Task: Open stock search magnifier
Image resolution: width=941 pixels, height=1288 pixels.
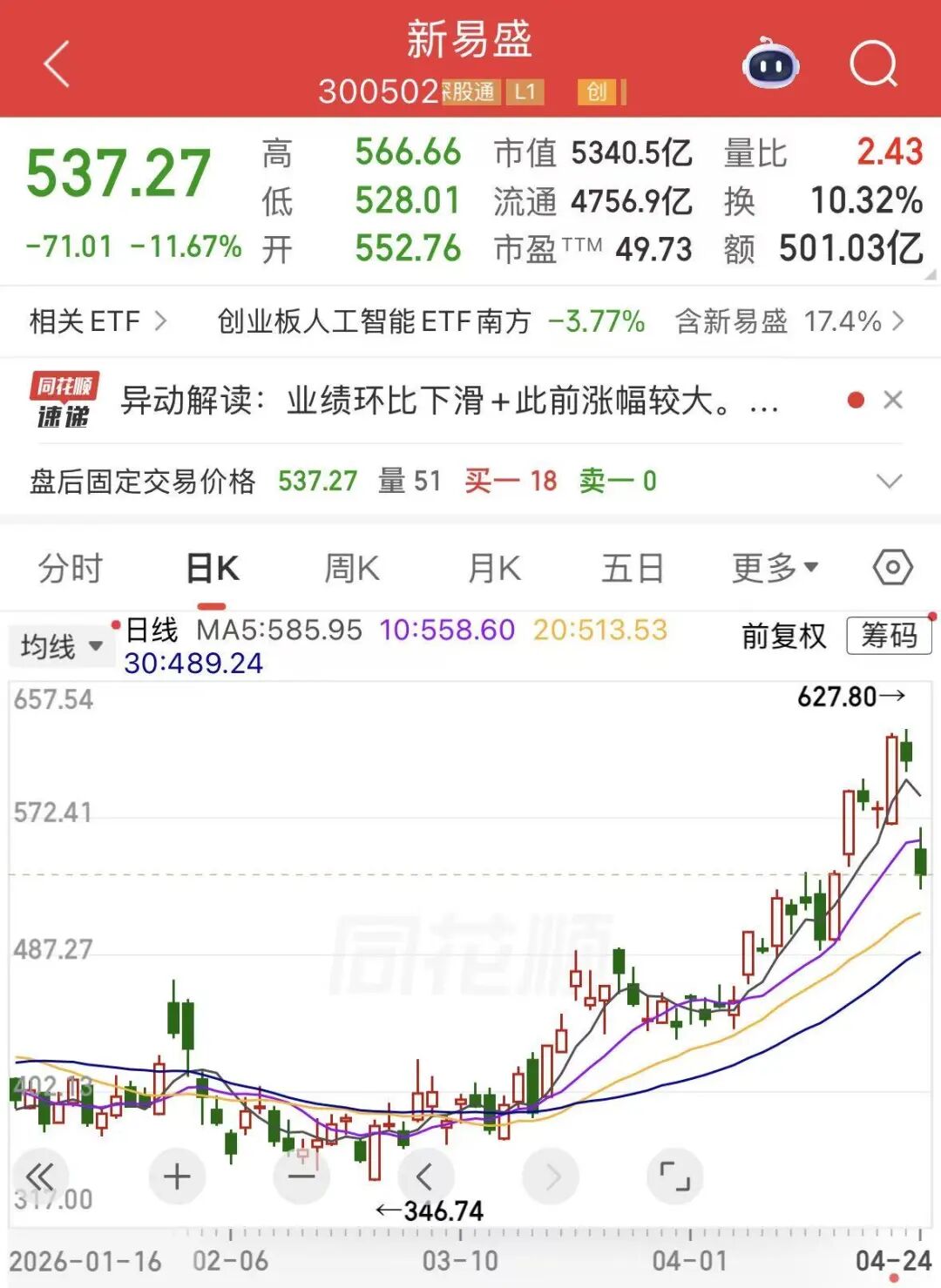Action: pos(873,64)
